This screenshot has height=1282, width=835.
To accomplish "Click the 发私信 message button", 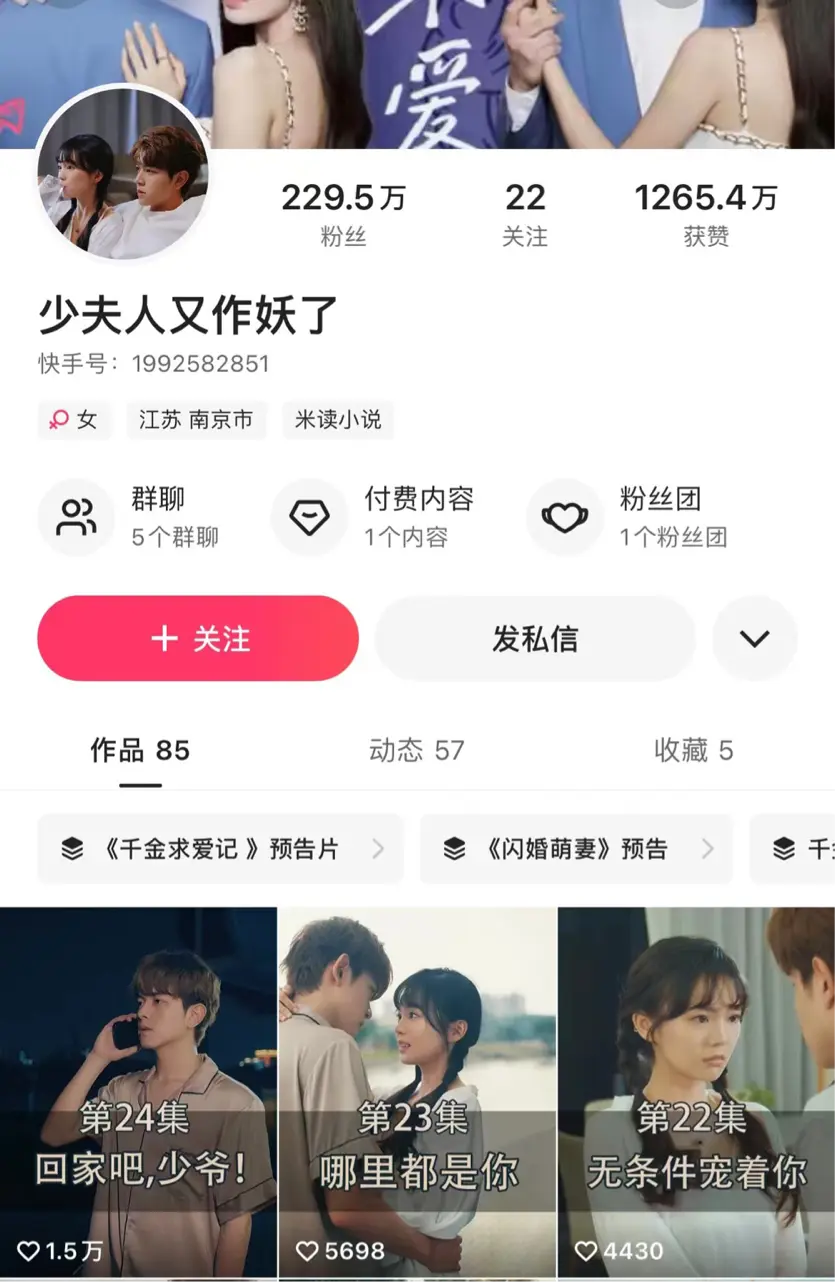I will [x=534, y=637].
